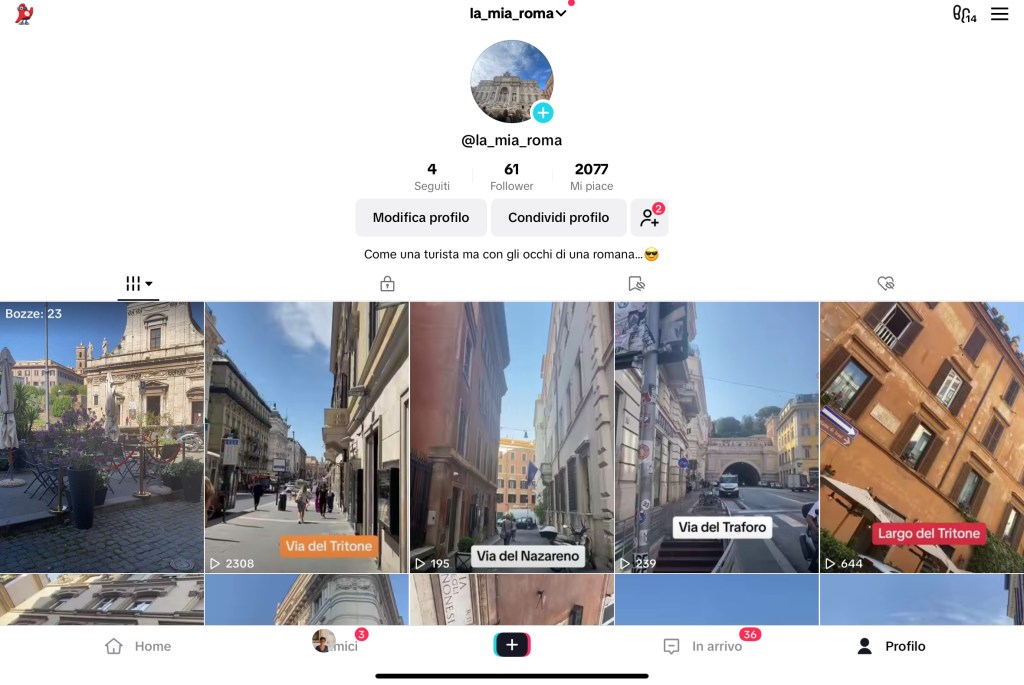Switch to the saved bookmarks tab
The height and width of the screenshot is (685, 1024).
pyautogui.click(x=636, y=284)
